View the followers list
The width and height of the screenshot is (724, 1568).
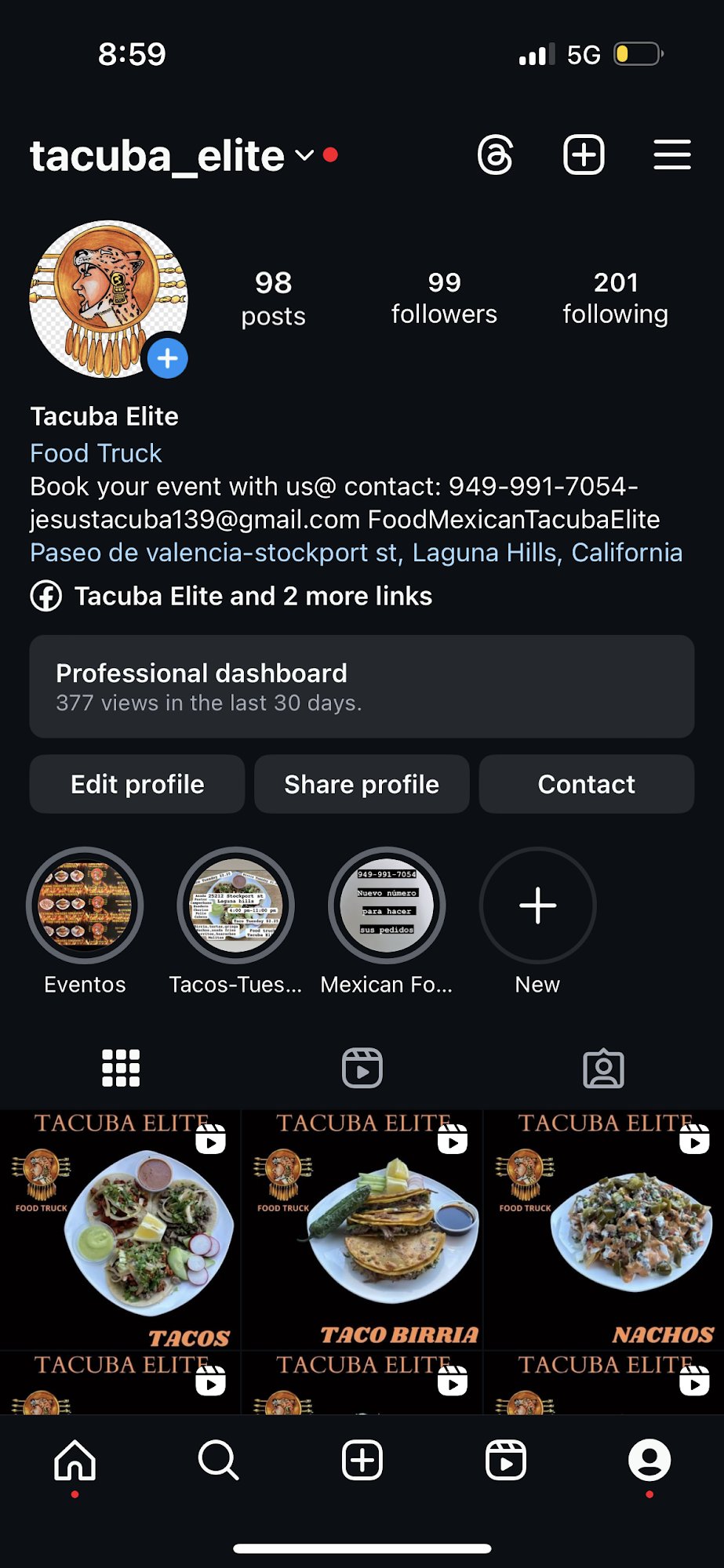444,299
